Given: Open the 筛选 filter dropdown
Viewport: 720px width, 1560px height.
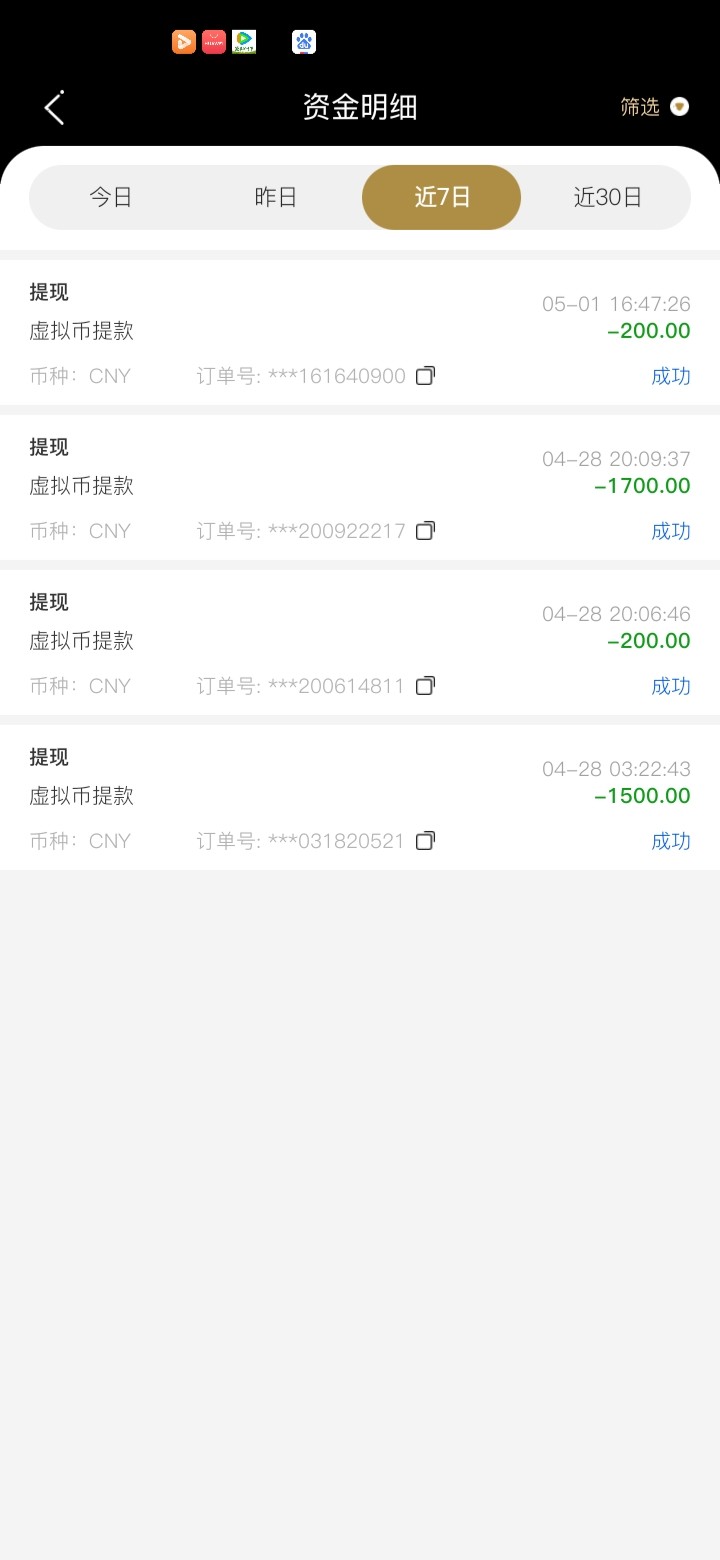Looking at the screenshot, I should [x=654, y=107].
